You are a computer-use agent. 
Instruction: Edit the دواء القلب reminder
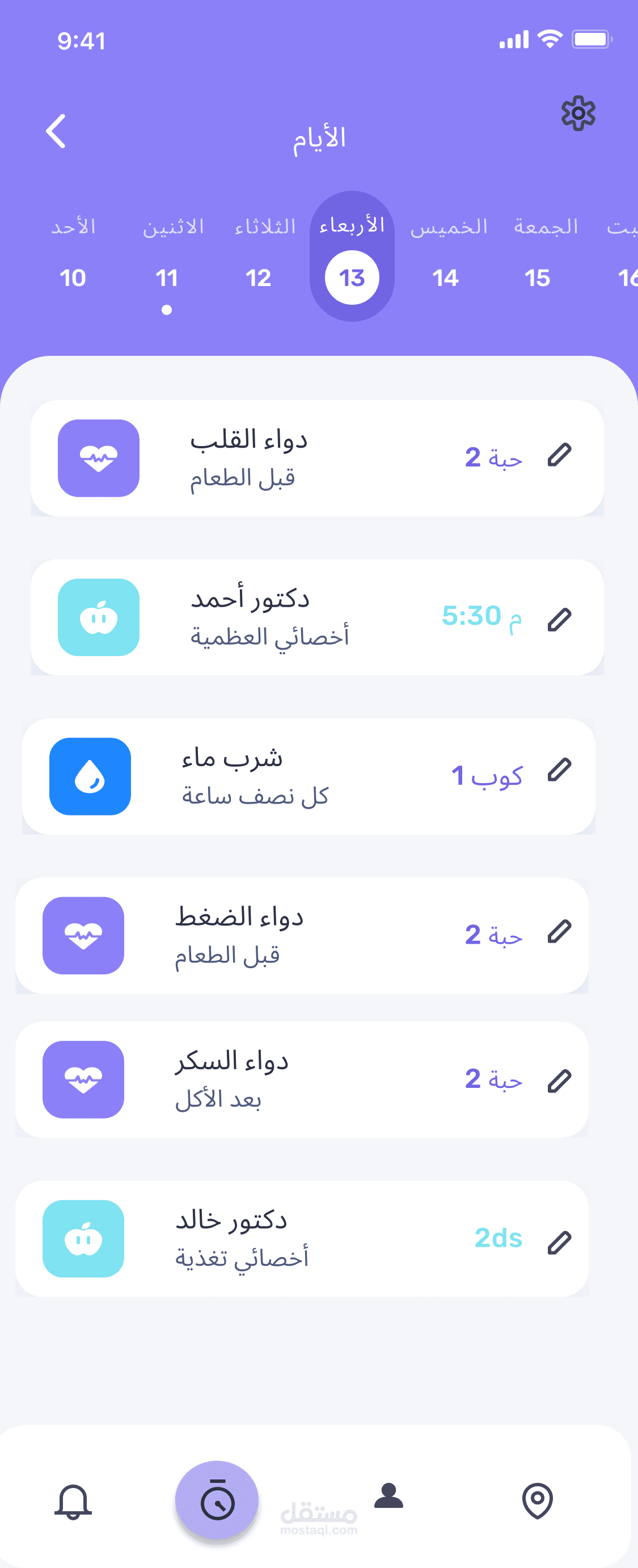559,455
